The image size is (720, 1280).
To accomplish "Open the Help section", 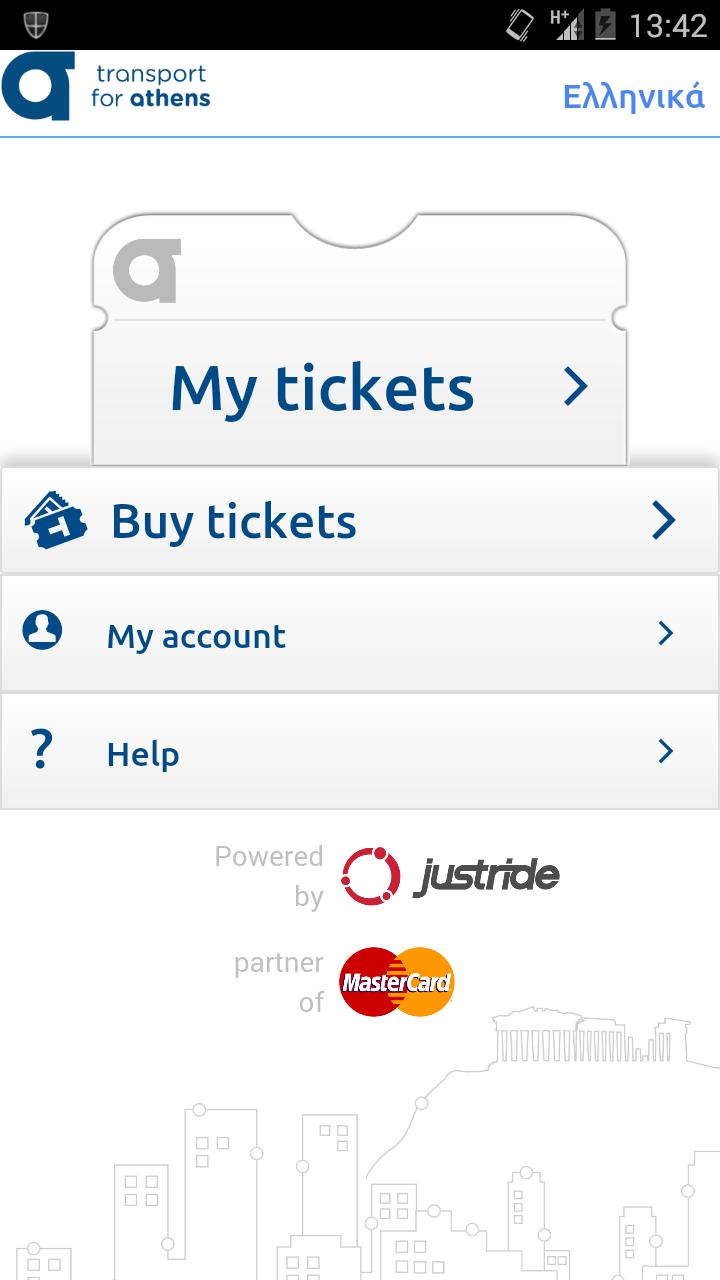I will [x=142, y=753].
